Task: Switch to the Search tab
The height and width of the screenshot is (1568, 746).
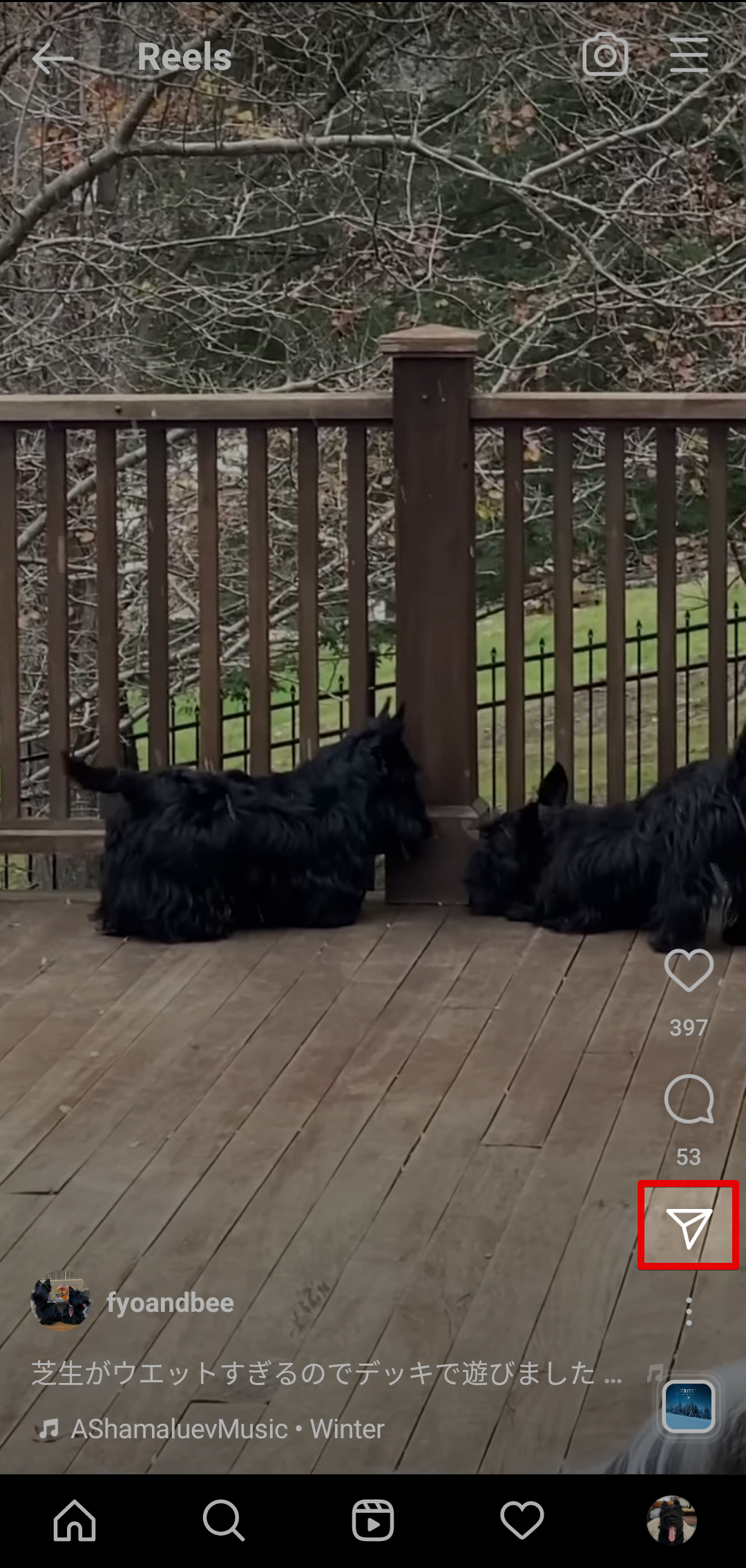Action: pyautogui.click(x=223, y=1521)
